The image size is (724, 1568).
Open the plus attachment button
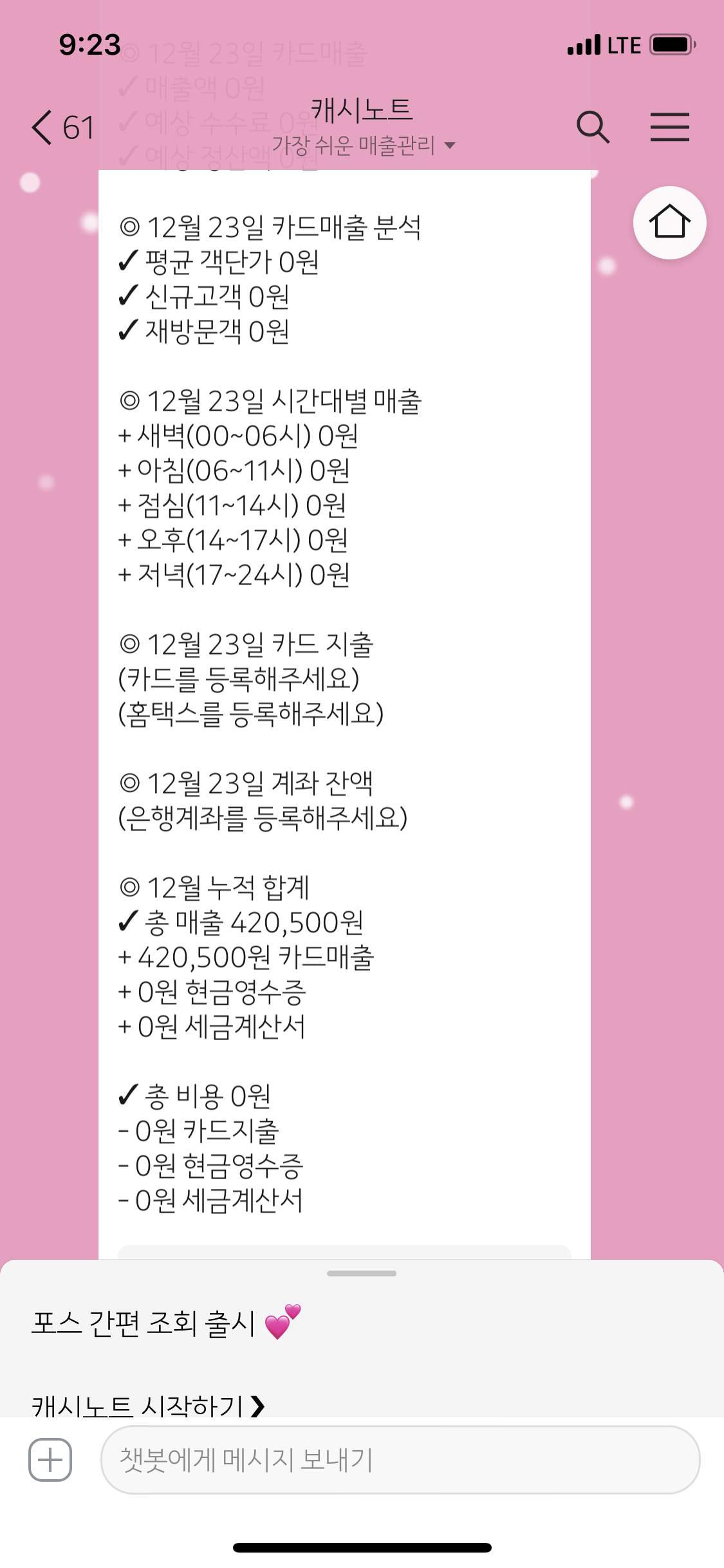pyautogui.click(x=50, y=1460)
